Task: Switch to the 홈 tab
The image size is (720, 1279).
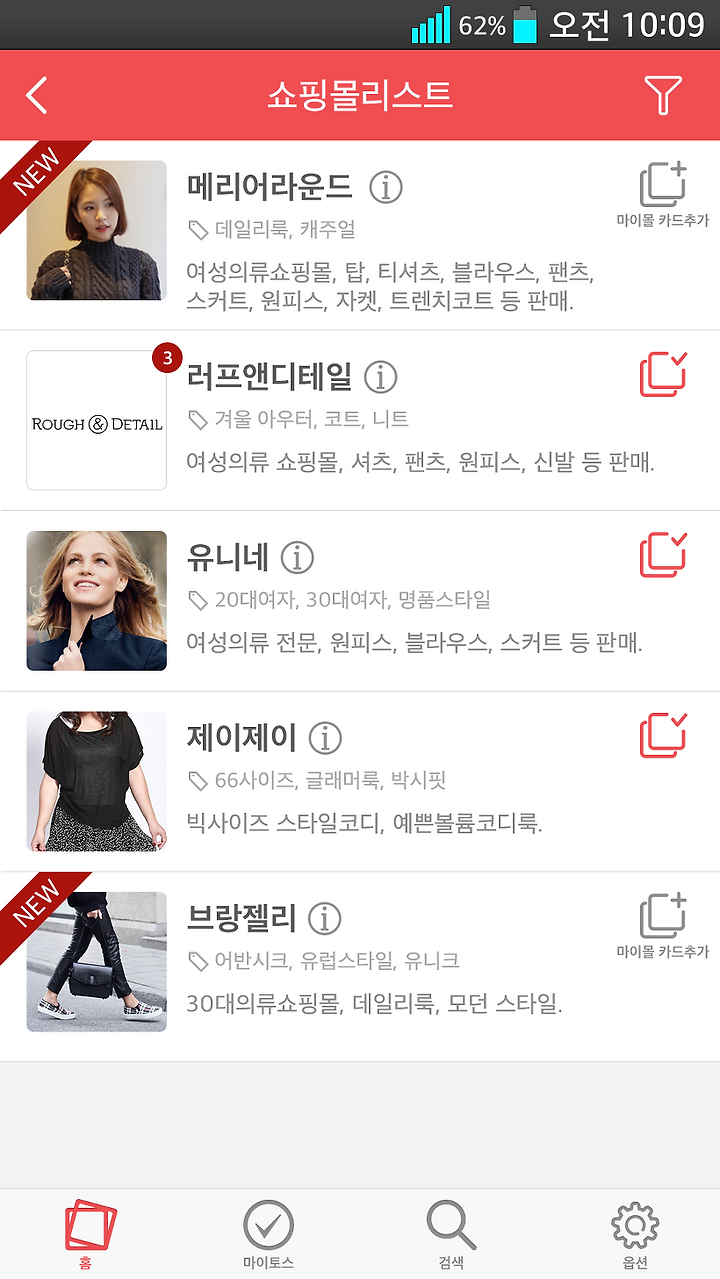Action: [x=90, y=1235]
